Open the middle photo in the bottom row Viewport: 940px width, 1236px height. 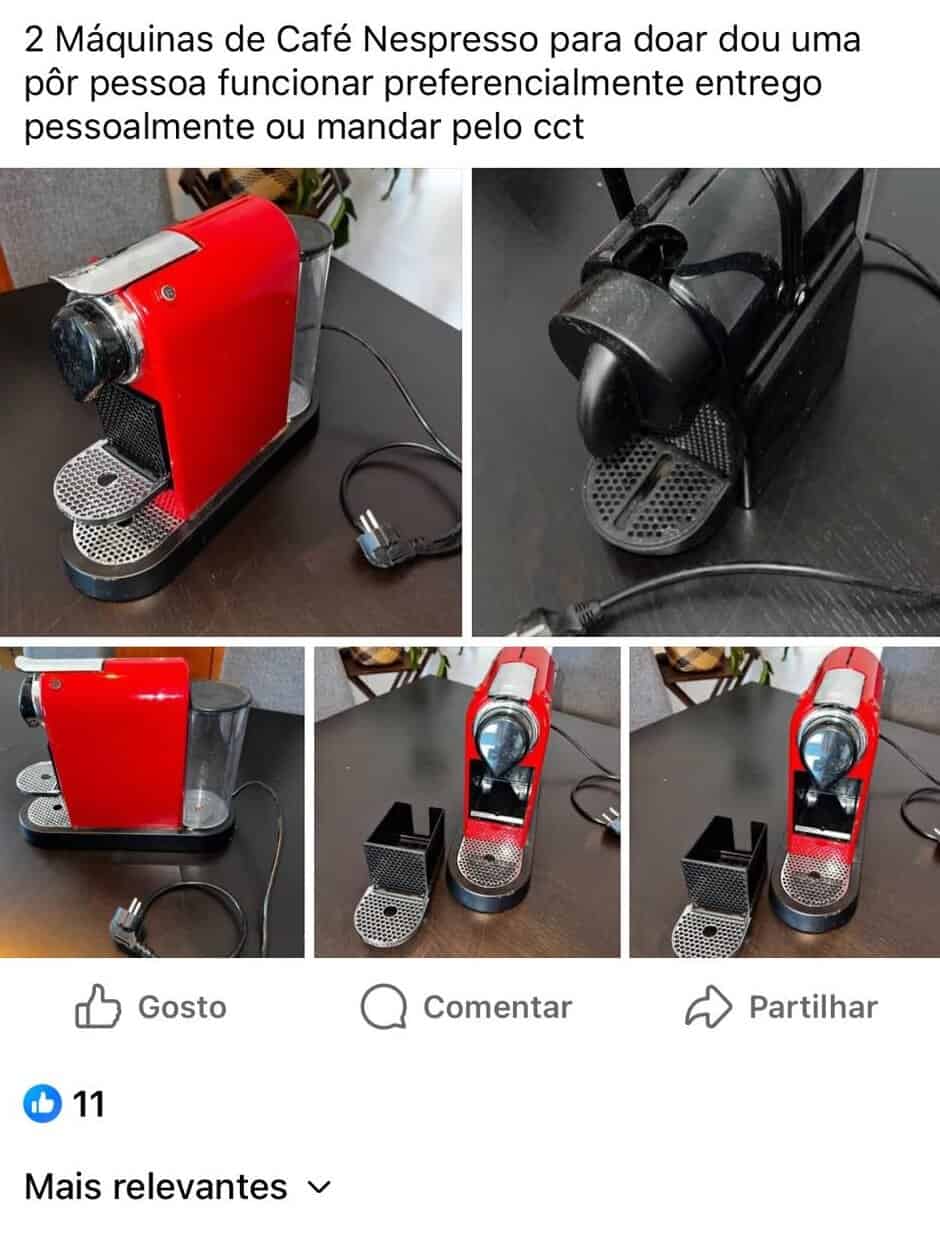click(467, 802)
